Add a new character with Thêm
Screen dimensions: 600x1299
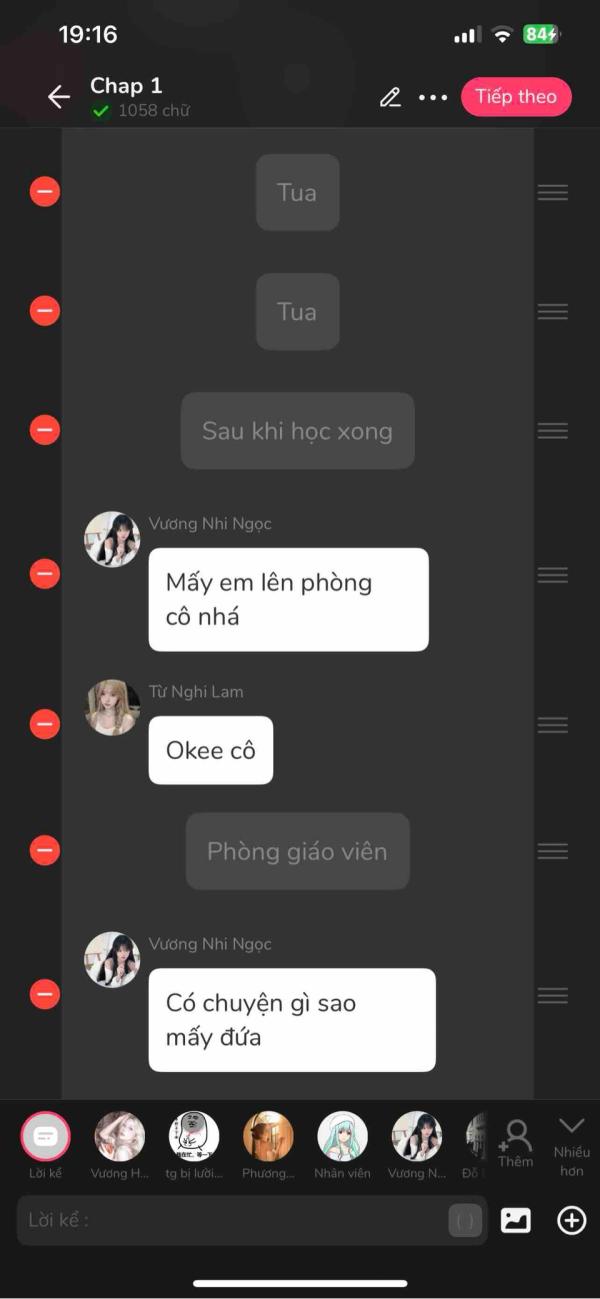516,1144
